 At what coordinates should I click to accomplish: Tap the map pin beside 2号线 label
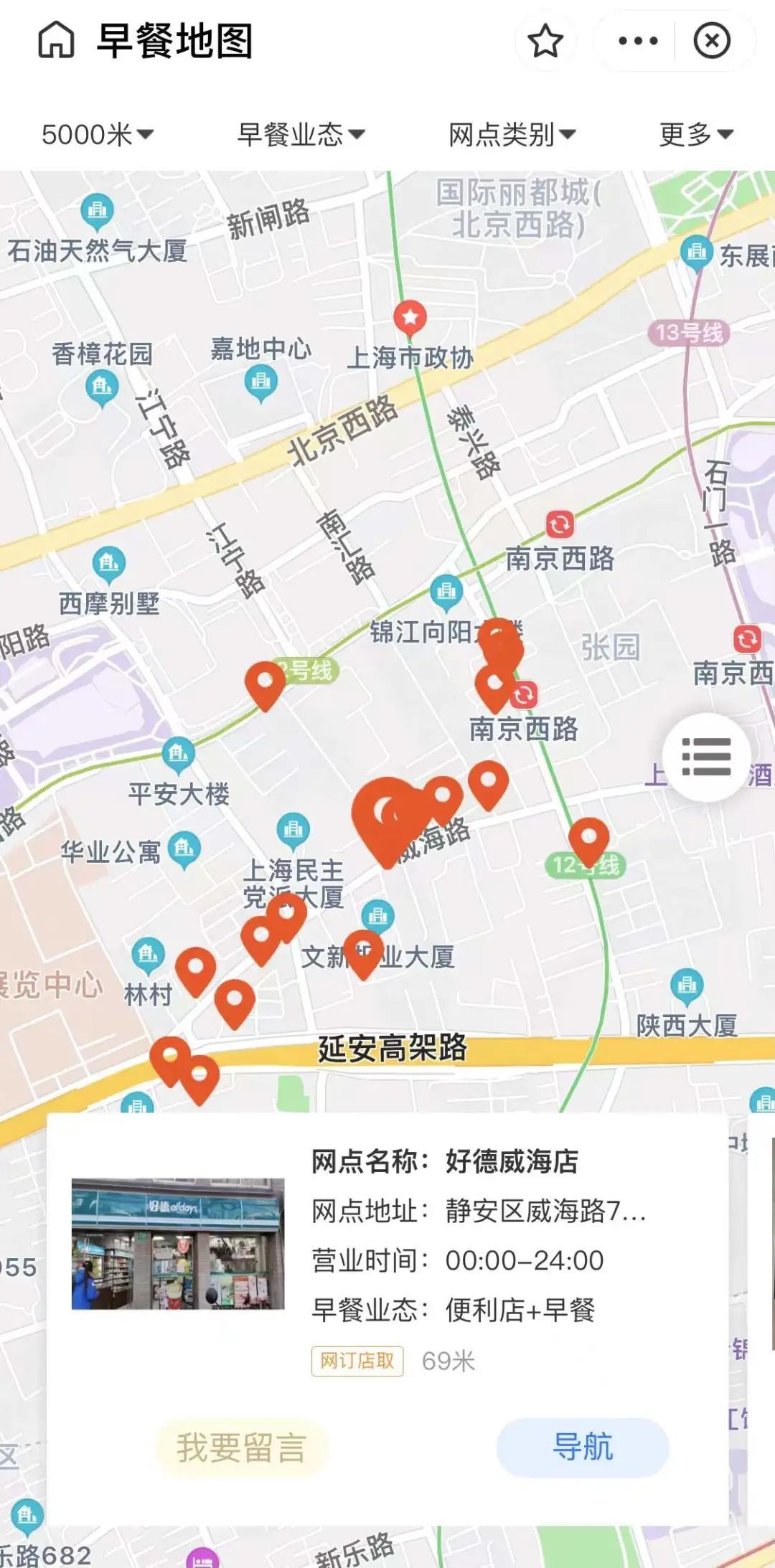pos(265,682)
